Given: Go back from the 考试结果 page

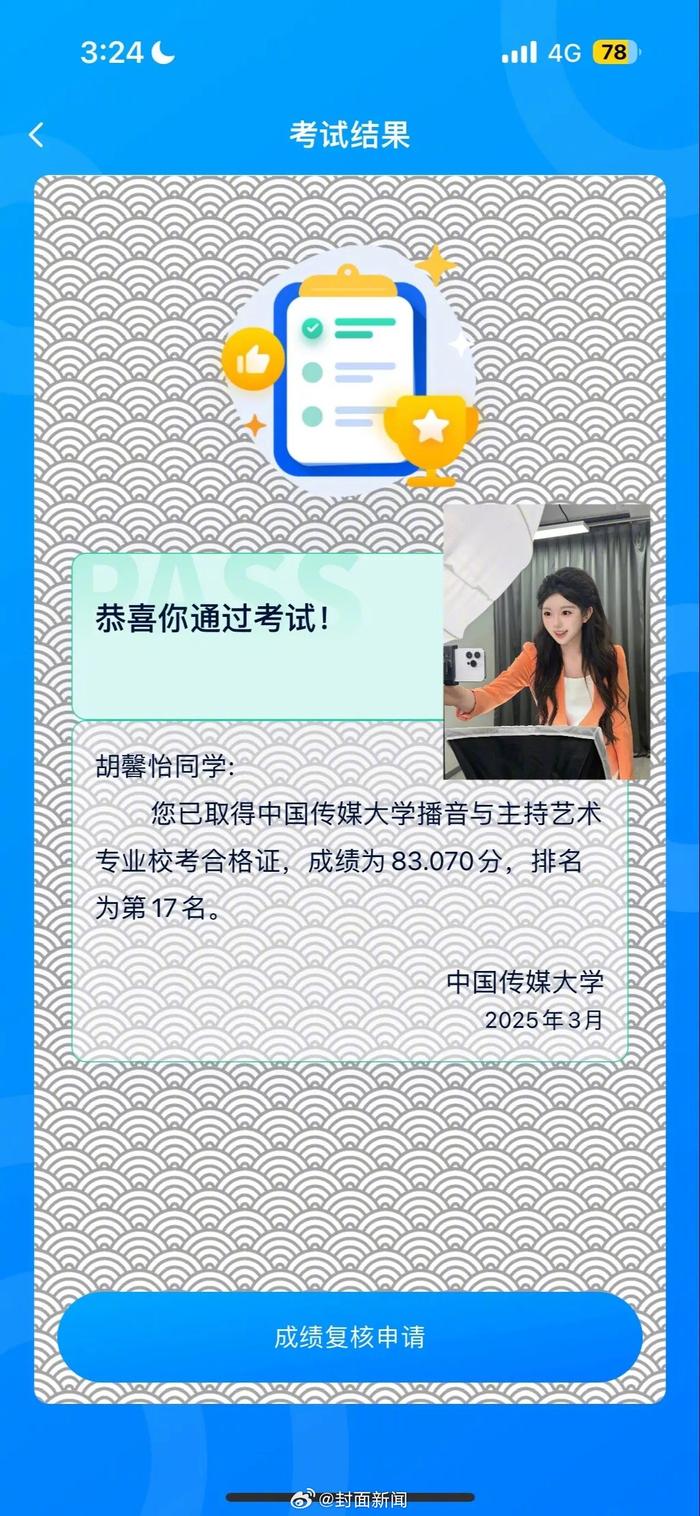Looking at the screenshot, I should point(37,135).
